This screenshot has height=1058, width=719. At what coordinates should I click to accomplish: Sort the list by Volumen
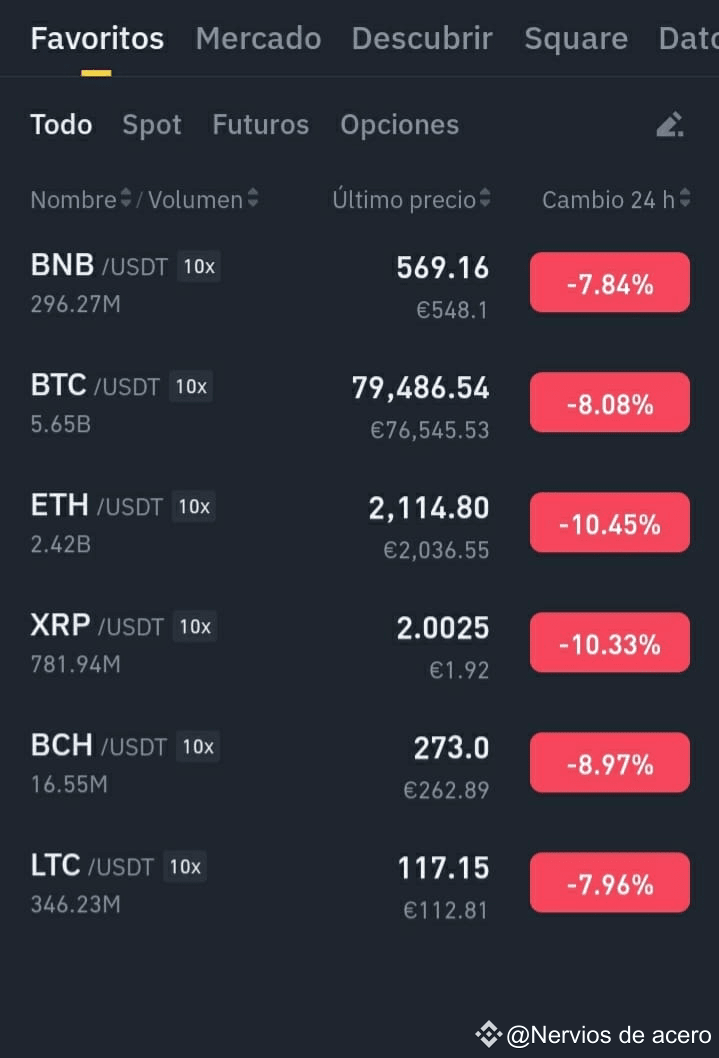pyautogui.click(x=203, y=199)
